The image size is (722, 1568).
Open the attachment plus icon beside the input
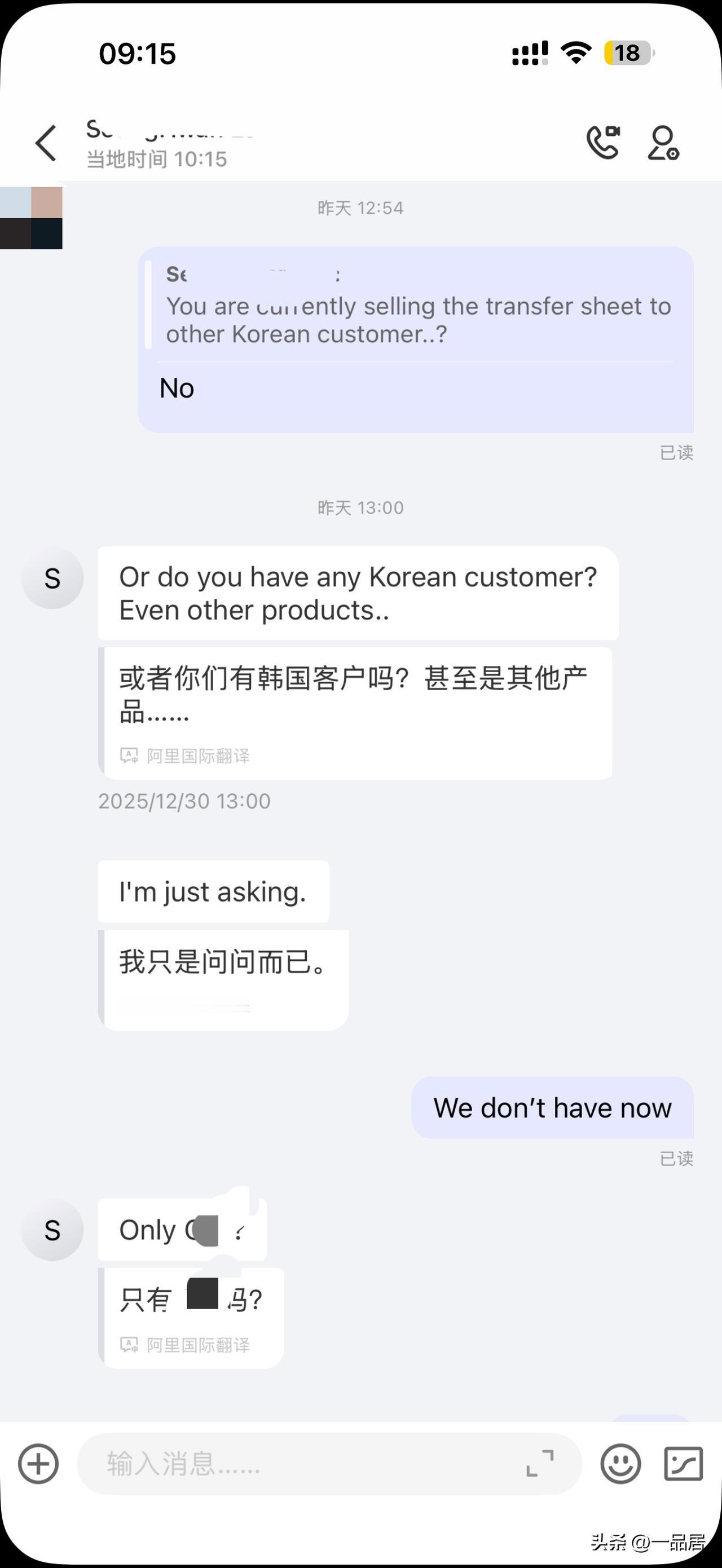point(37,1464)
